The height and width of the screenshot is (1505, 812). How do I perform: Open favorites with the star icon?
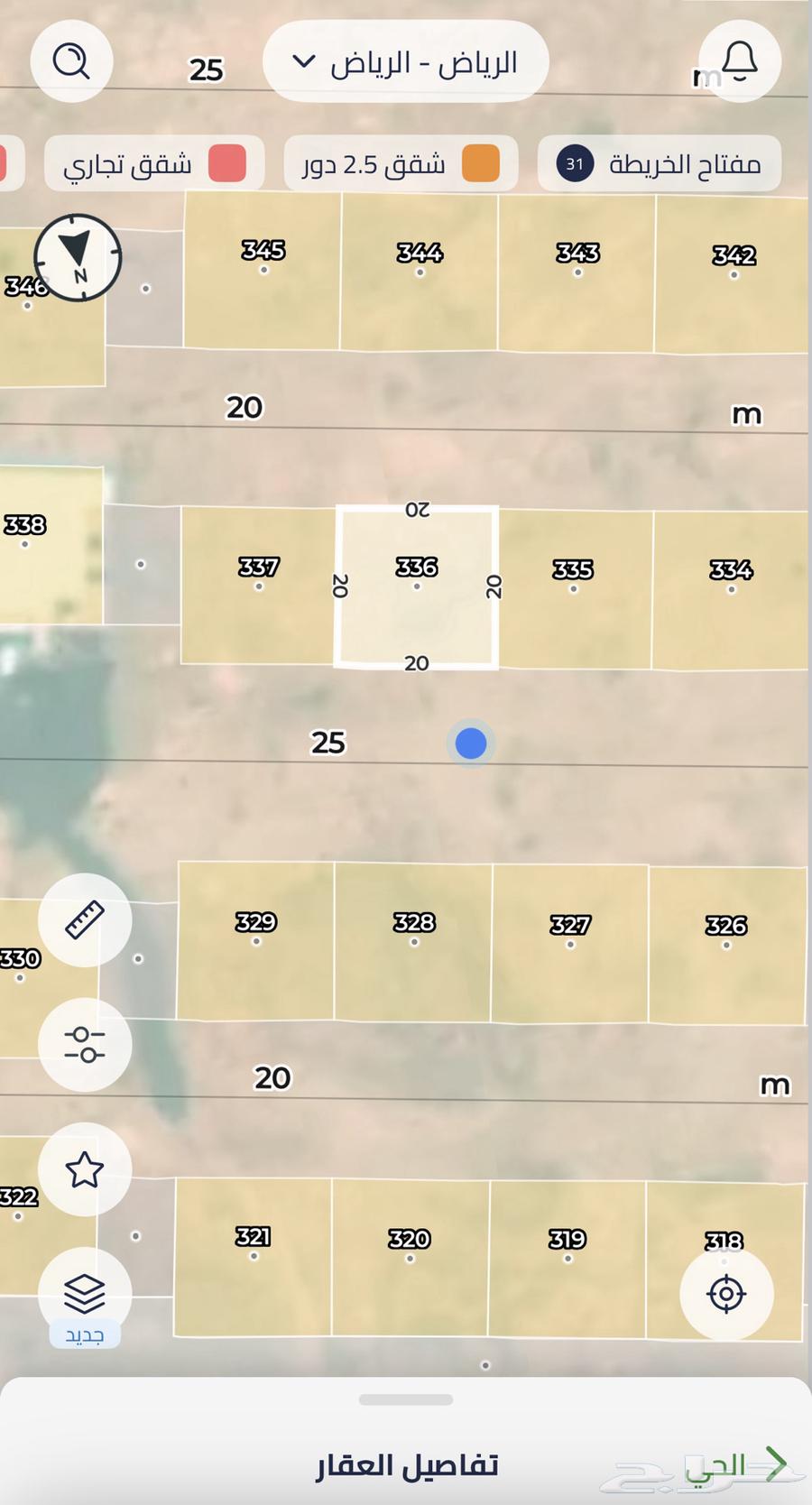click(84, 1169)
